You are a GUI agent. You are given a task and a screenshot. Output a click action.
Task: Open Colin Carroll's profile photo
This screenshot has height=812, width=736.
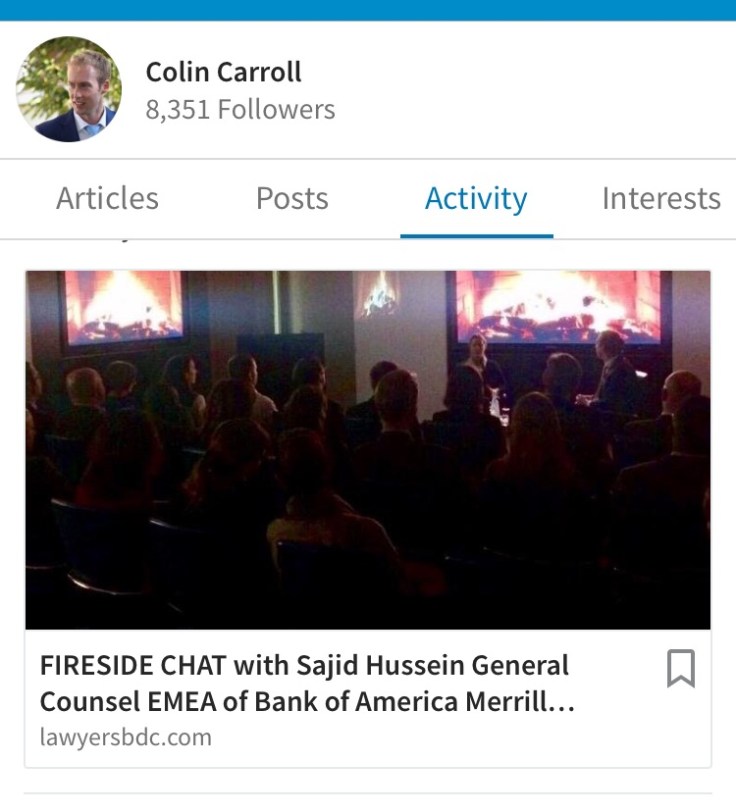pyautogui.click(x=69, y=89)
